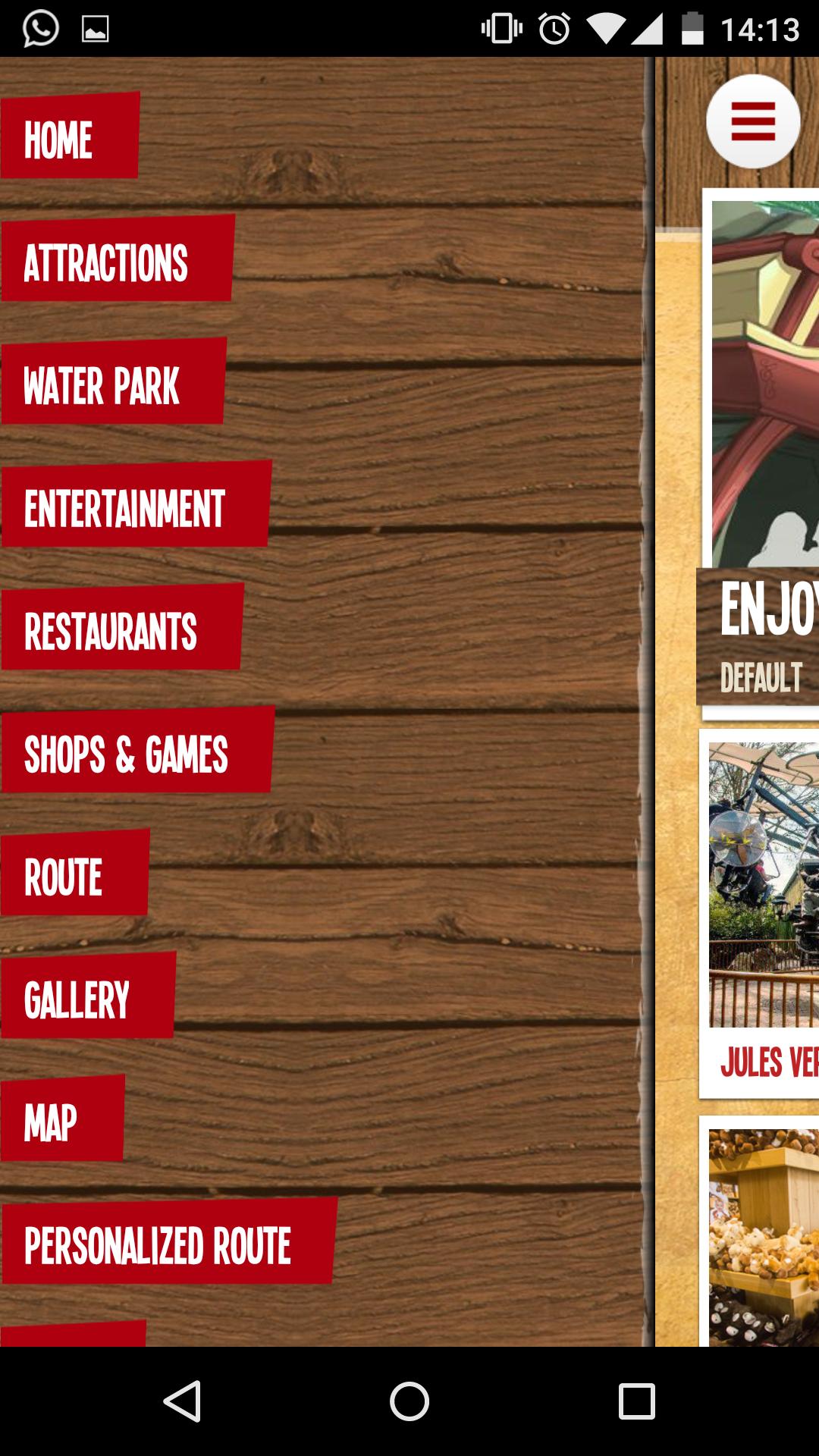Browse the Restaurants list
This screenshot has height=1456, width=819.
(121, 628)
